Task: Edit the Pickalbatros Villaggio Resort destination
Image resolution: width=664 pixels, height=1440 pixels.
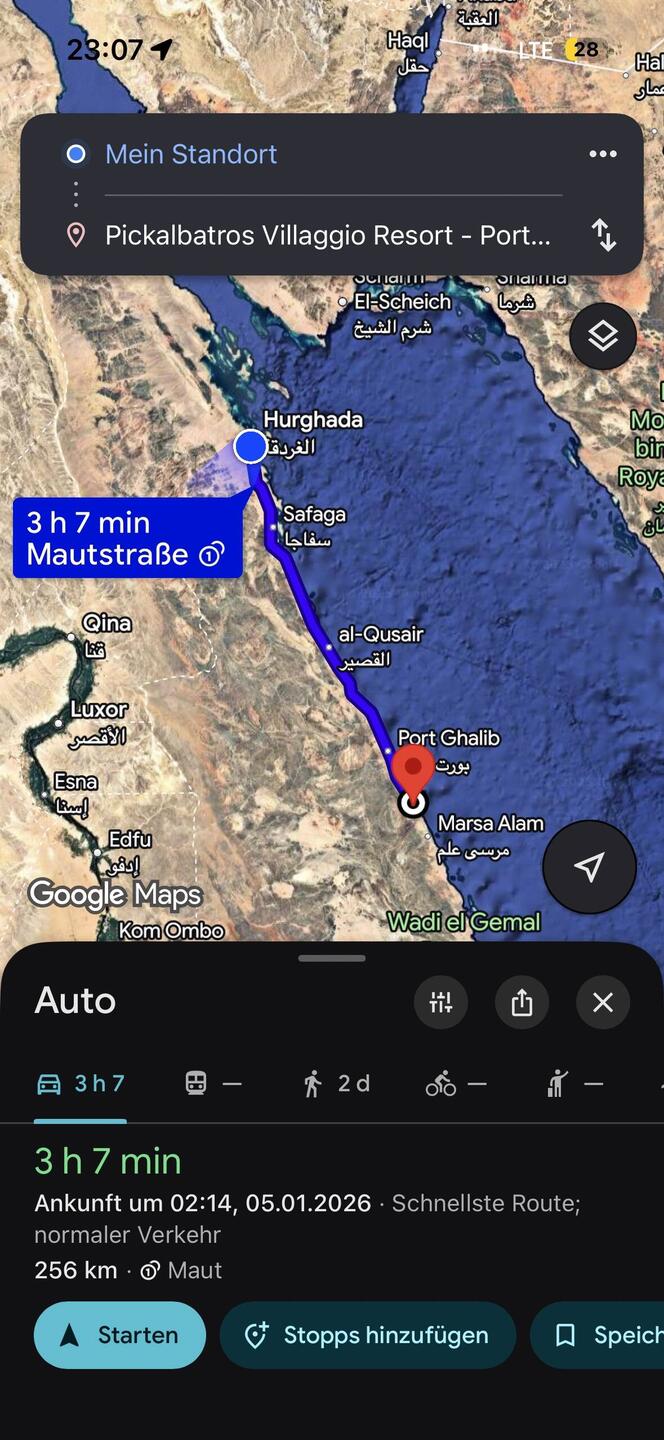Action: pos(327,235)
